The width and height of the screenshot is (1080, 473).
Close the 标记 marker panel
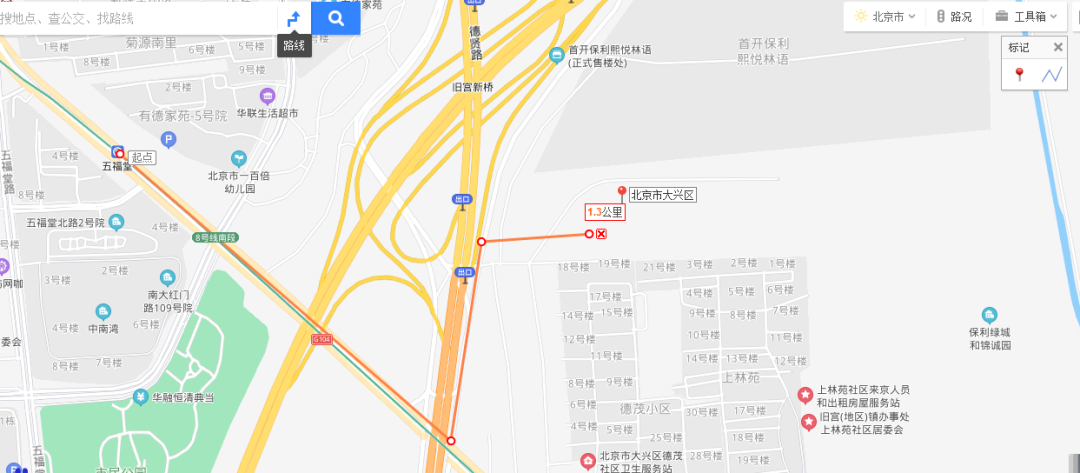point(1058,47)
